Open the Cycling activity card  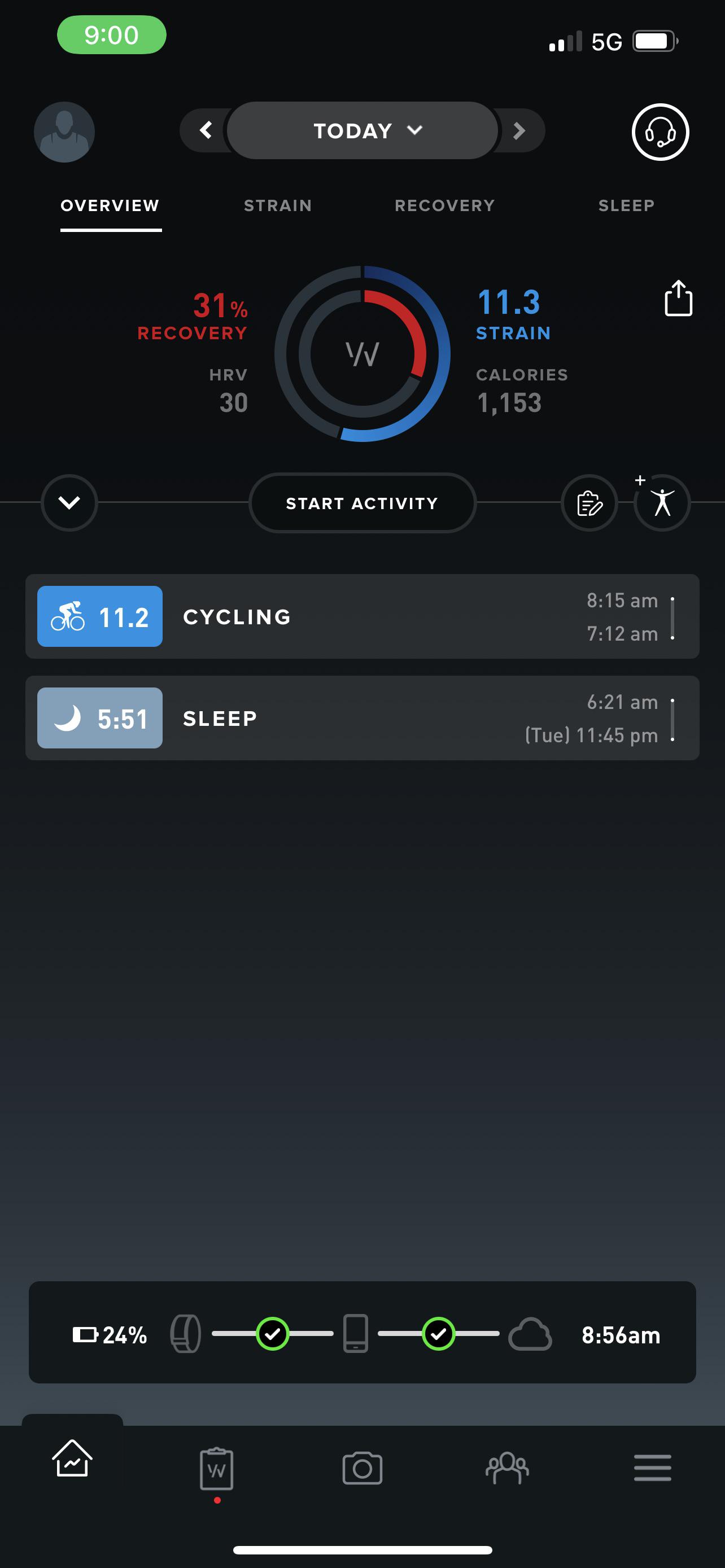tap(362, 616)
